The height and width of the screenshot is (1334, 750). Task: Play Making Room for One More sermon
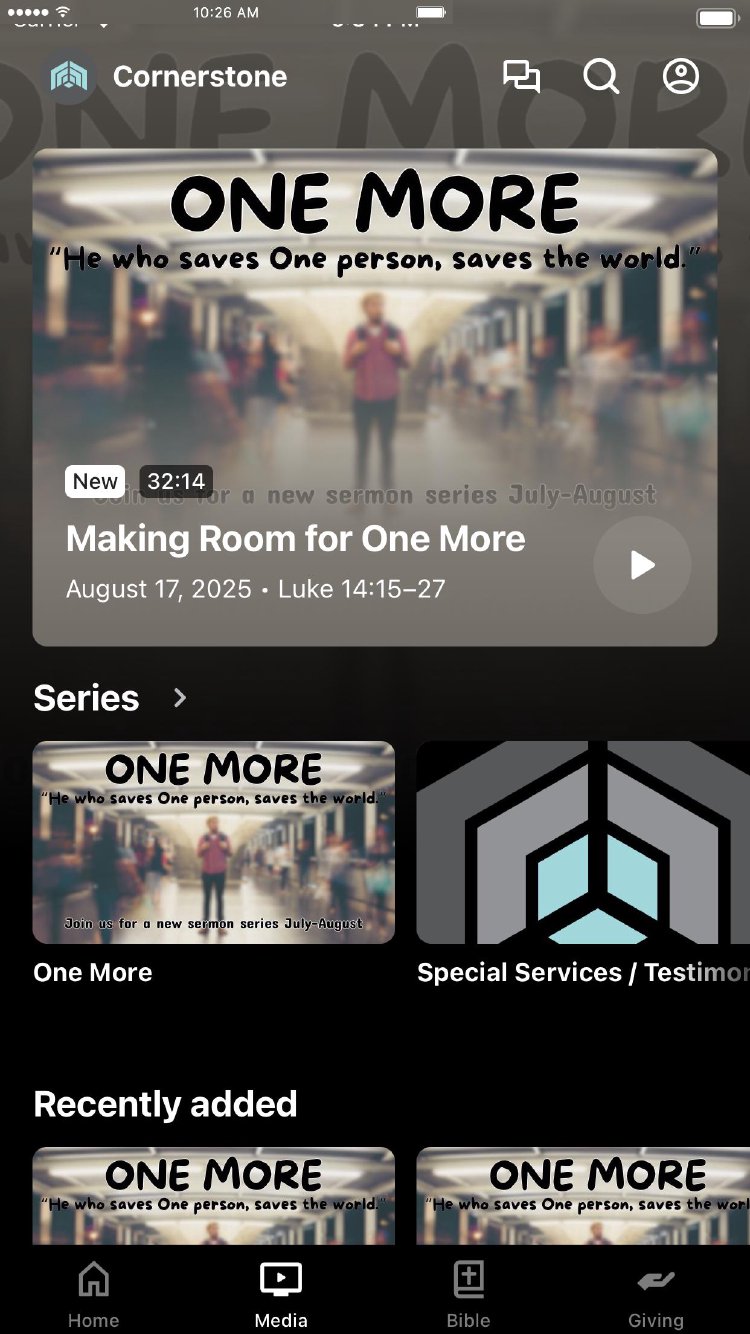642,565
